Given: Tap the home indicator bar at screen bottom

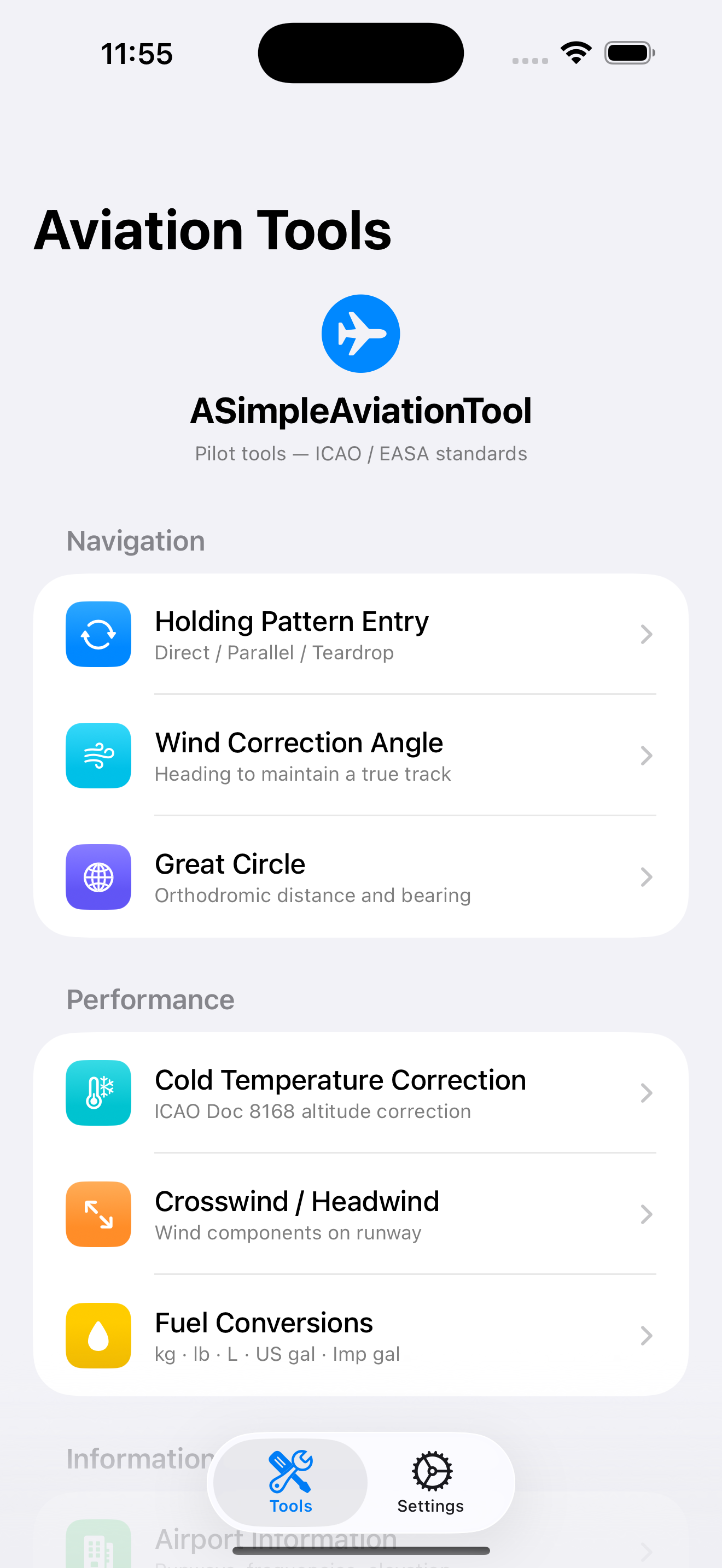Looking at the screenshot, I should click(360, 1549).
